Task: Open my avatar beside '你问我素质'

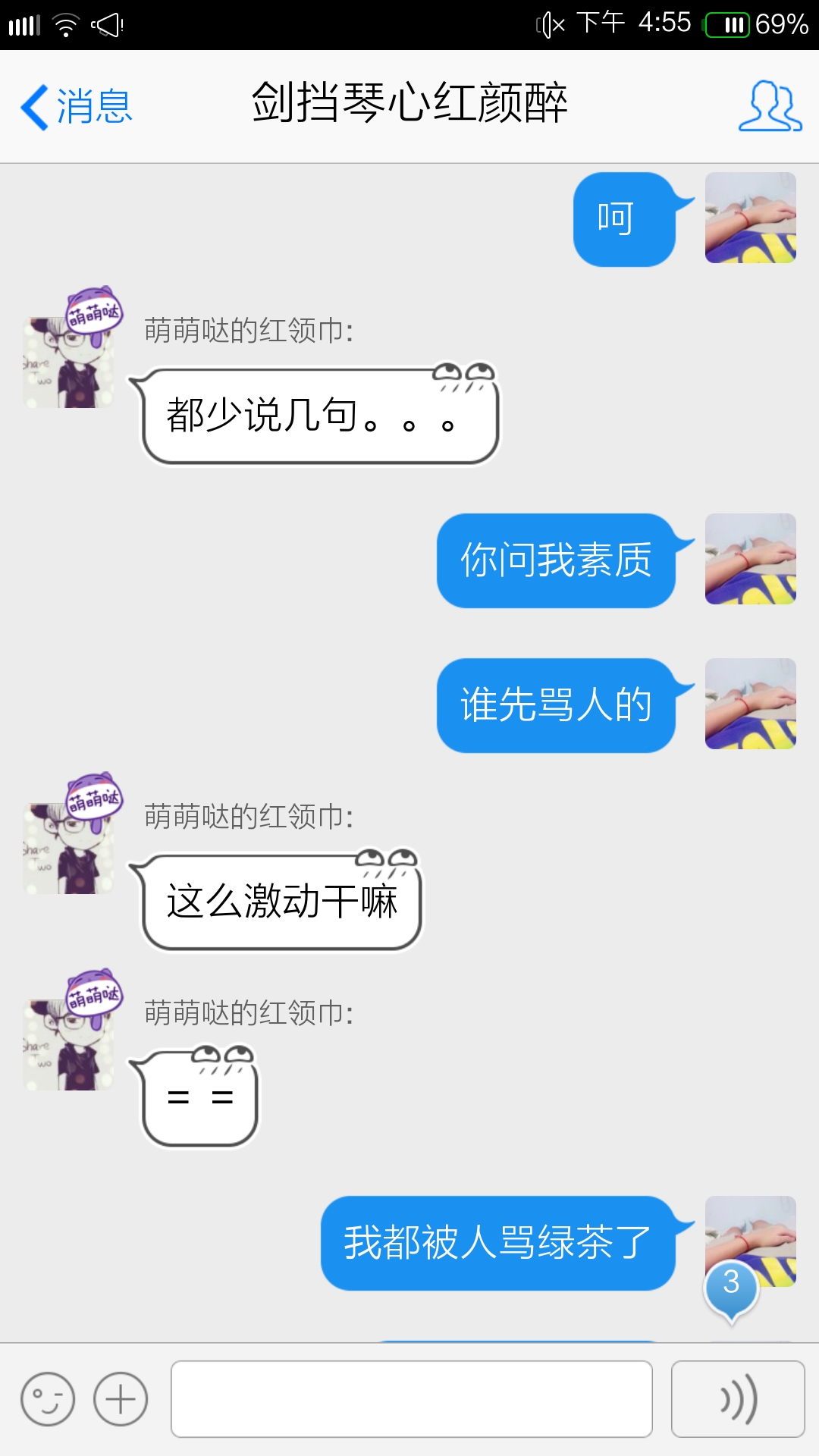Action: click(x=750, y=559)
